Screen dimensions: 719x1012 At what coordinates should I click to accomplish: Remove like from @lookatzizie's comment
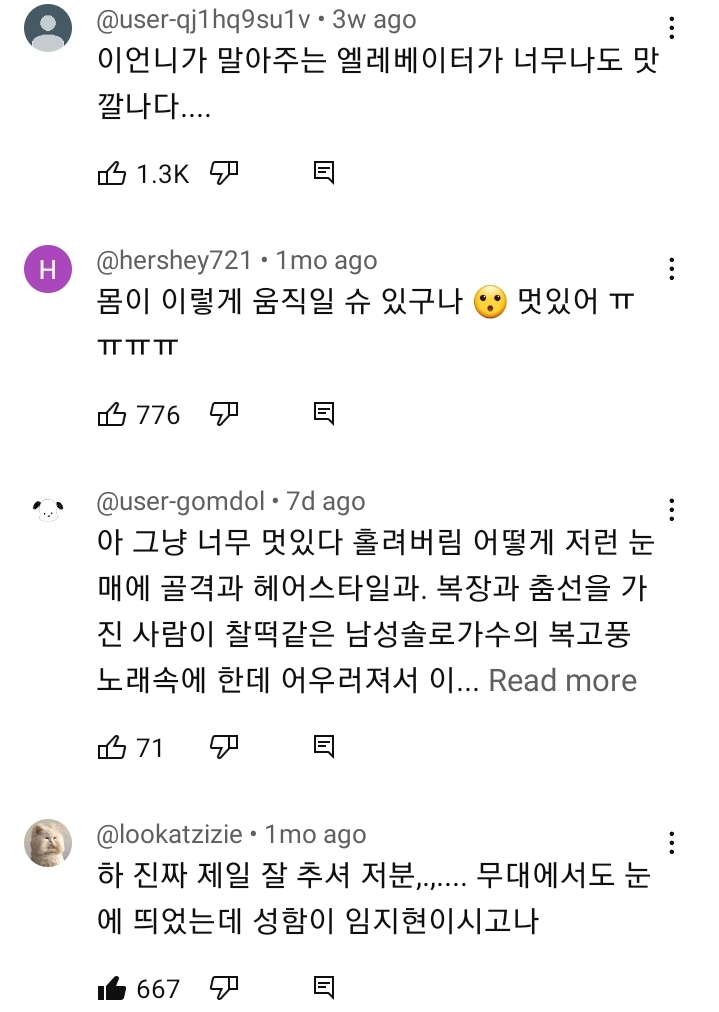point(111,989)
